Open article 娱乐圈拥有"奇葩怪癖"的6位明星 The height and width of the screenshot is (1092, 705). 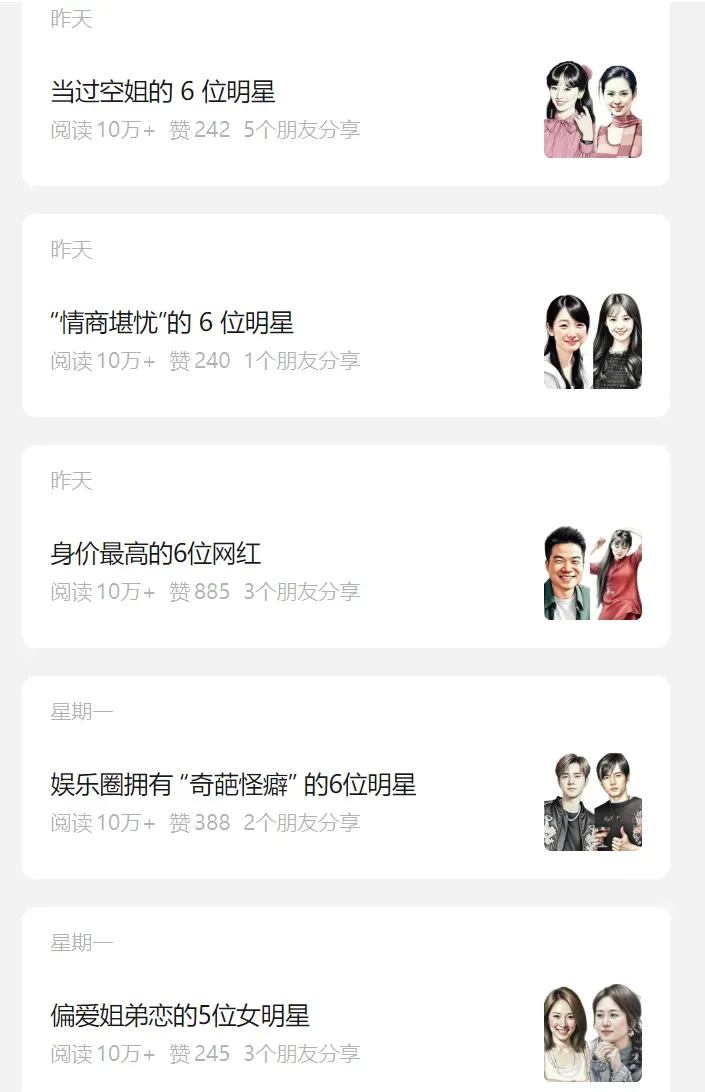(233, 785)
